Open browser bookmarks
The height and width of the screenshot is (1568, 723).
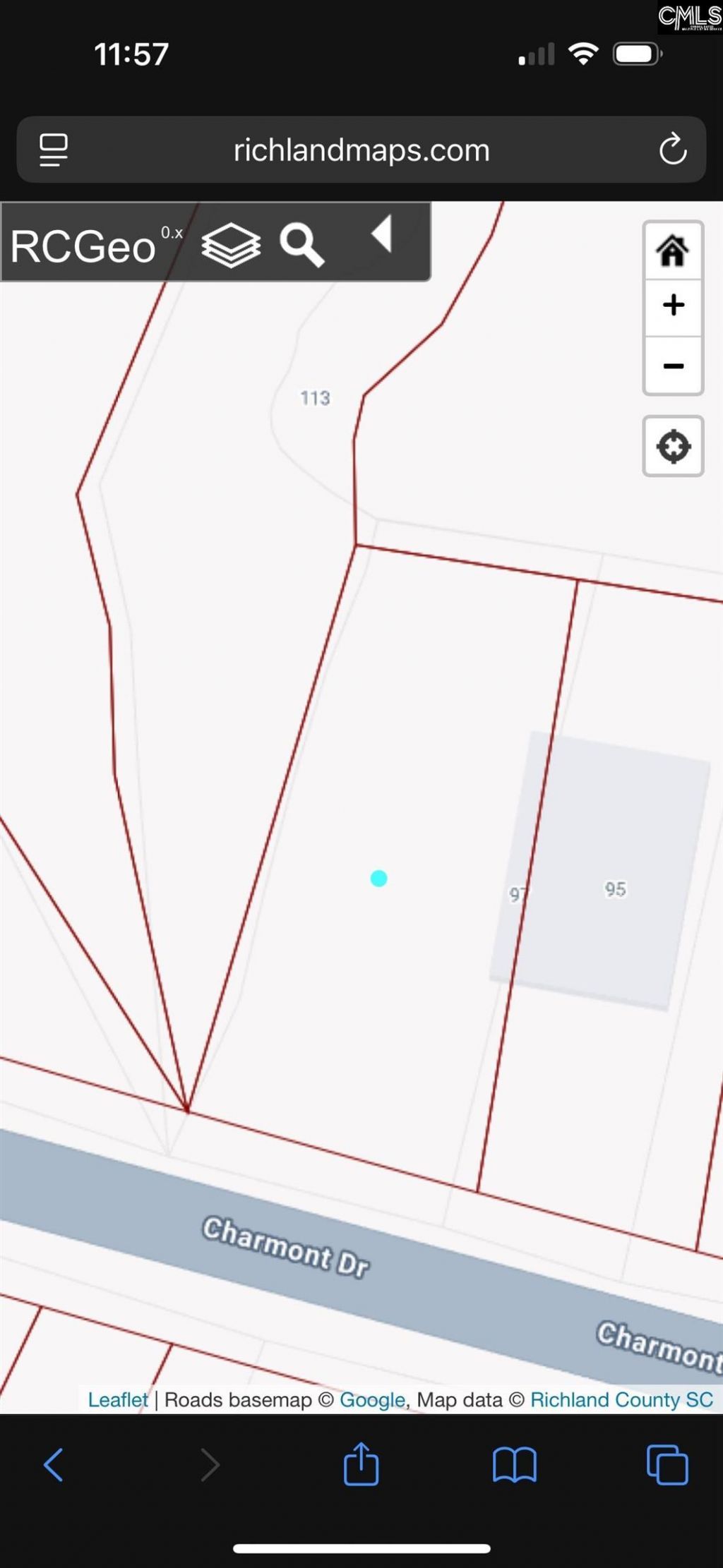[514, 1465]
